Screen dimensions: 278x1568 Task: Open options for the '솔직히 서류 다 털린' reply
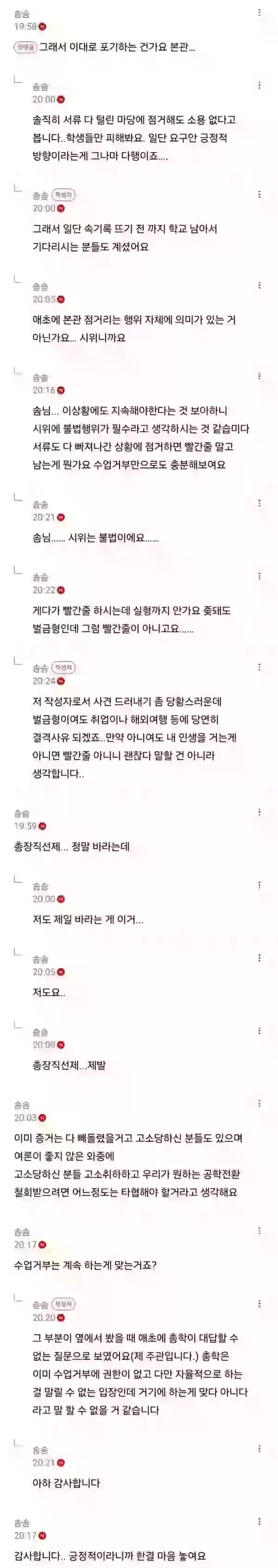[x=260, y=86]
